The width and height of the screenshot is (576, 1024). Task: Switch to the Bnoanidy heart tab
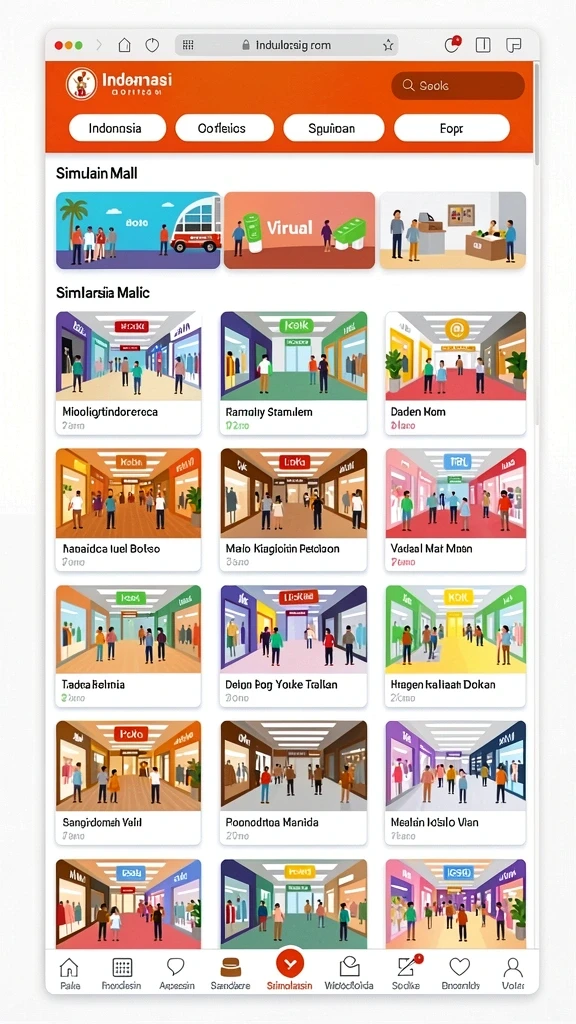pos(460,973)
